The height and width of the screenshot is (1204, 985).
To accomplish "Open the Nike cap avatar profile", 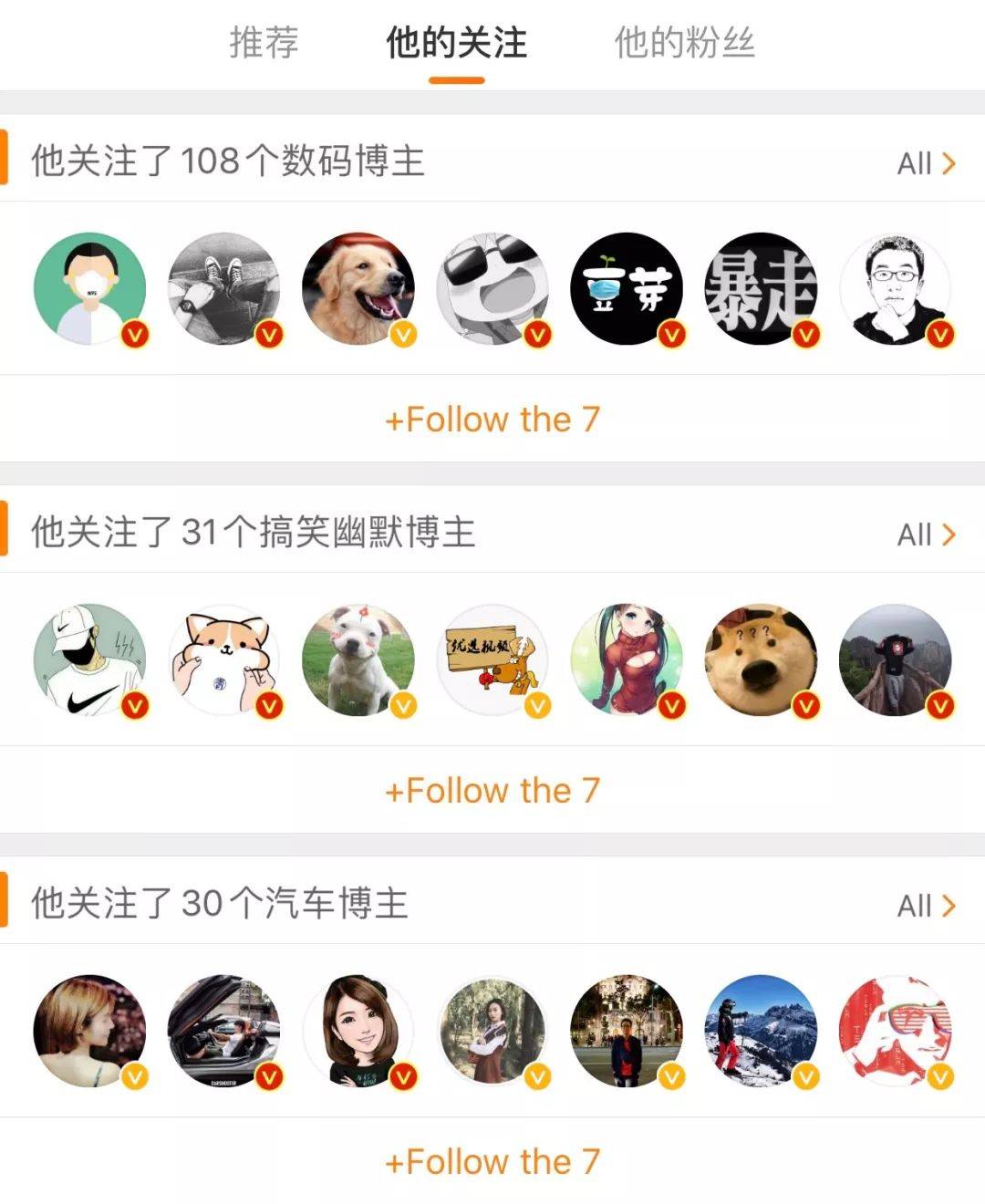I will [89, 659].
